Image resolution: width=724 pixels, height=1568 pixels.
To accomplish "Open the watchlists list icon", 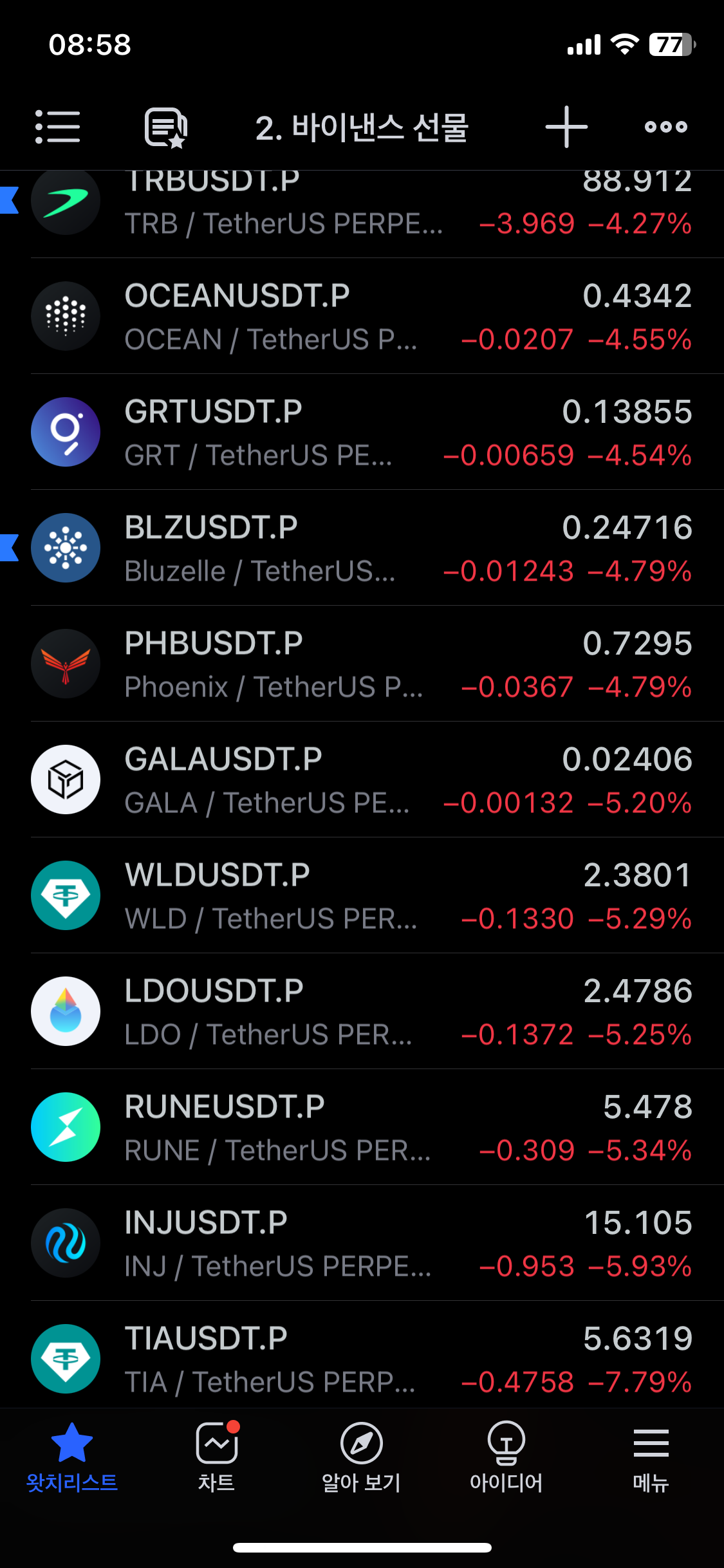I will click(58, 127).
